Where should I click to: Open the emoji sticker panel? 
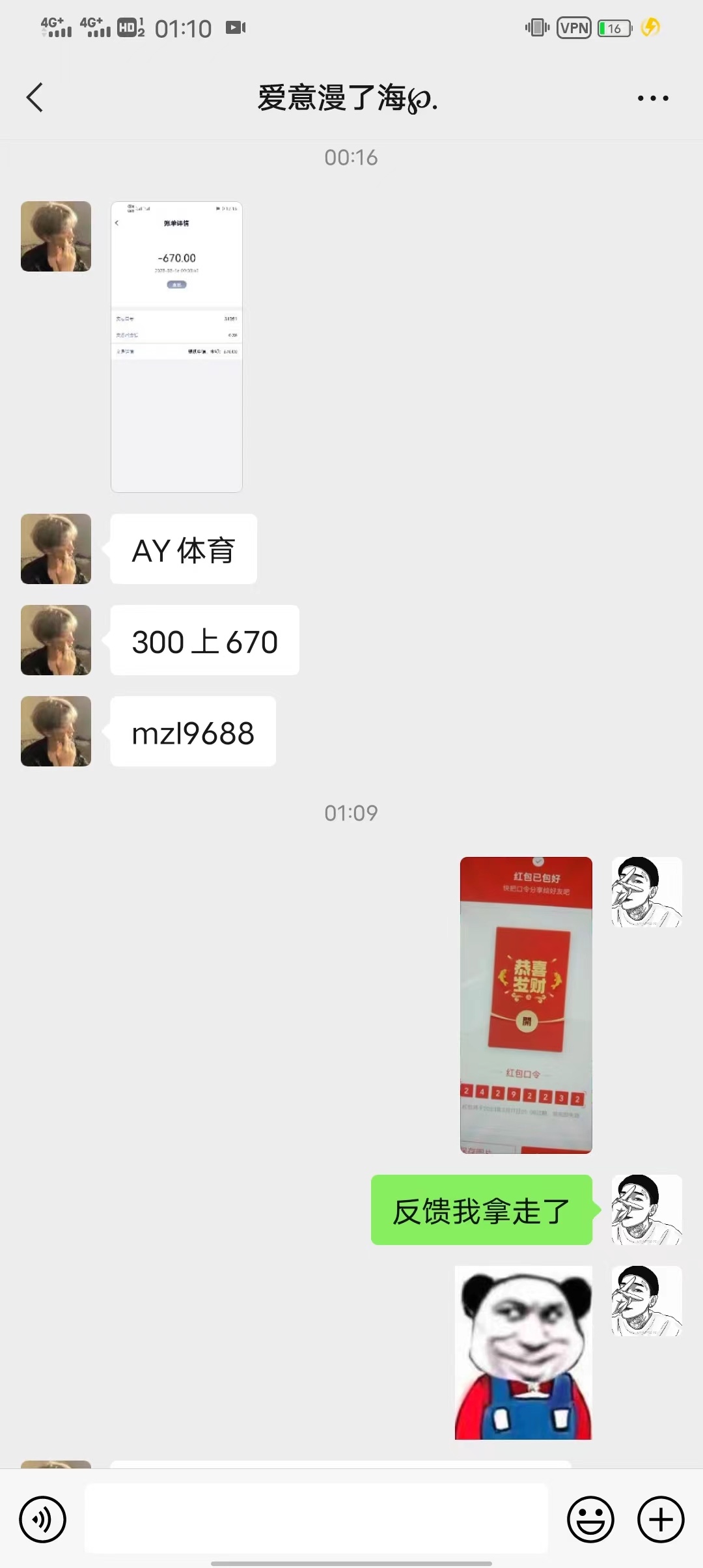point(590,1520)
